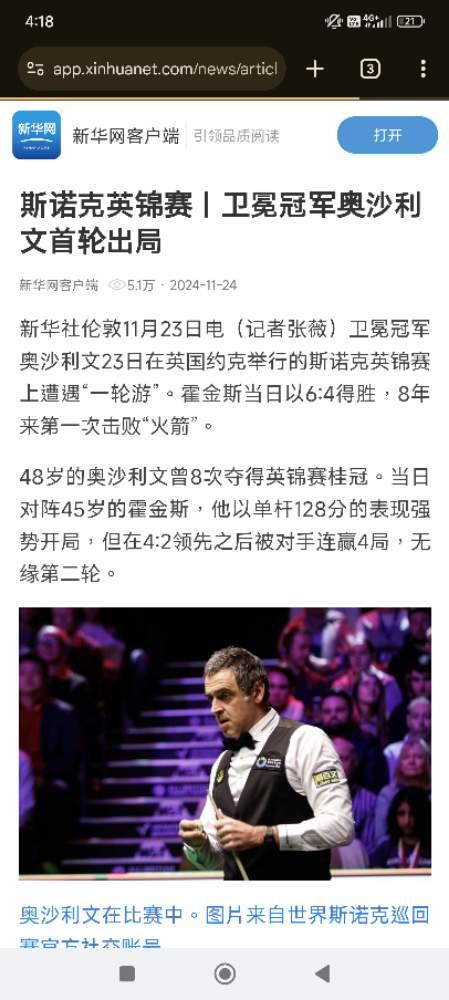The width and height of the screenshot is (449, 1000).
Task: Tap the 打开 button to open app
Action: [387, 135]
